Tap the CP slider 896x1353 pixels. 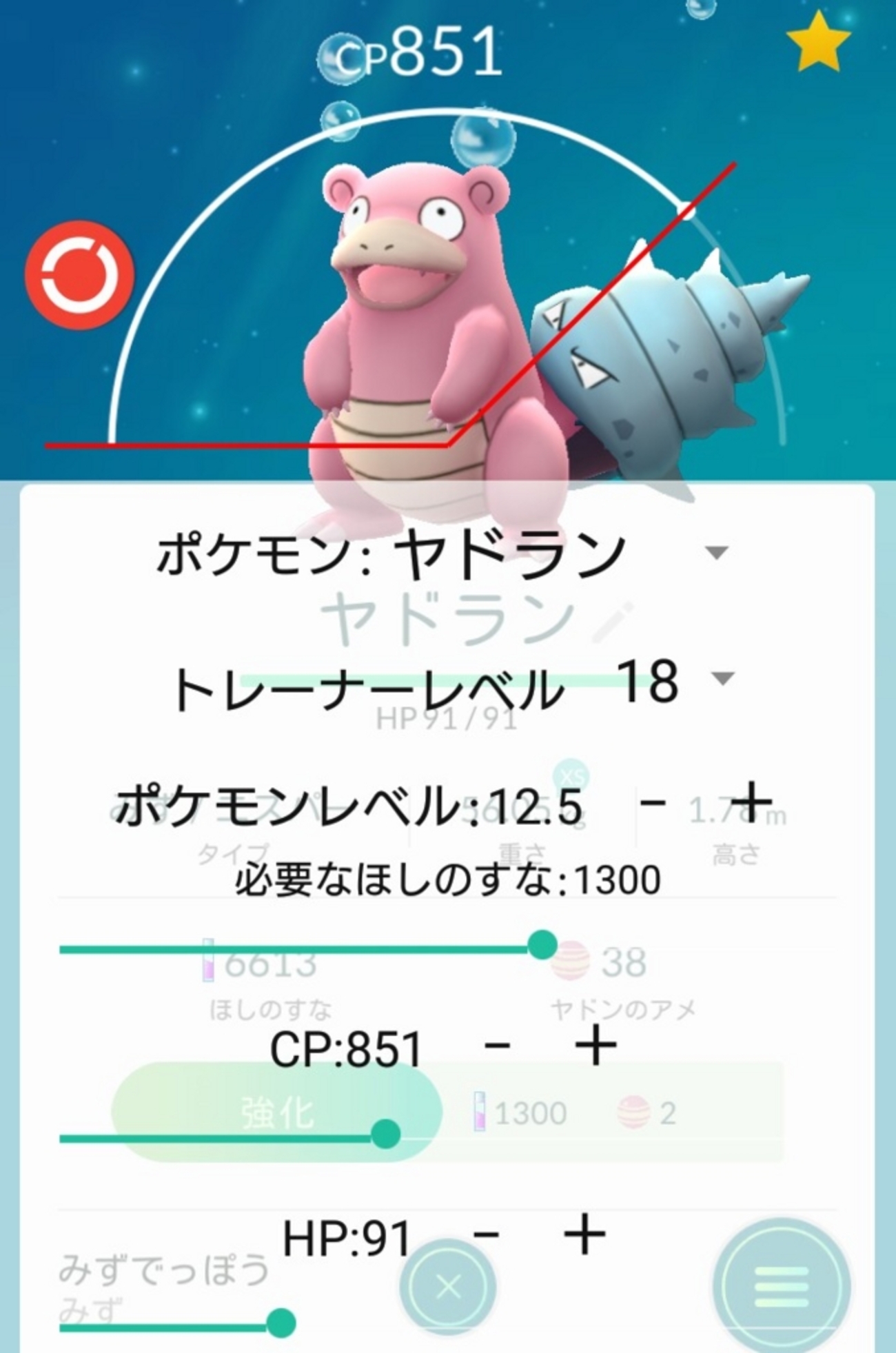click(385, 1134)
